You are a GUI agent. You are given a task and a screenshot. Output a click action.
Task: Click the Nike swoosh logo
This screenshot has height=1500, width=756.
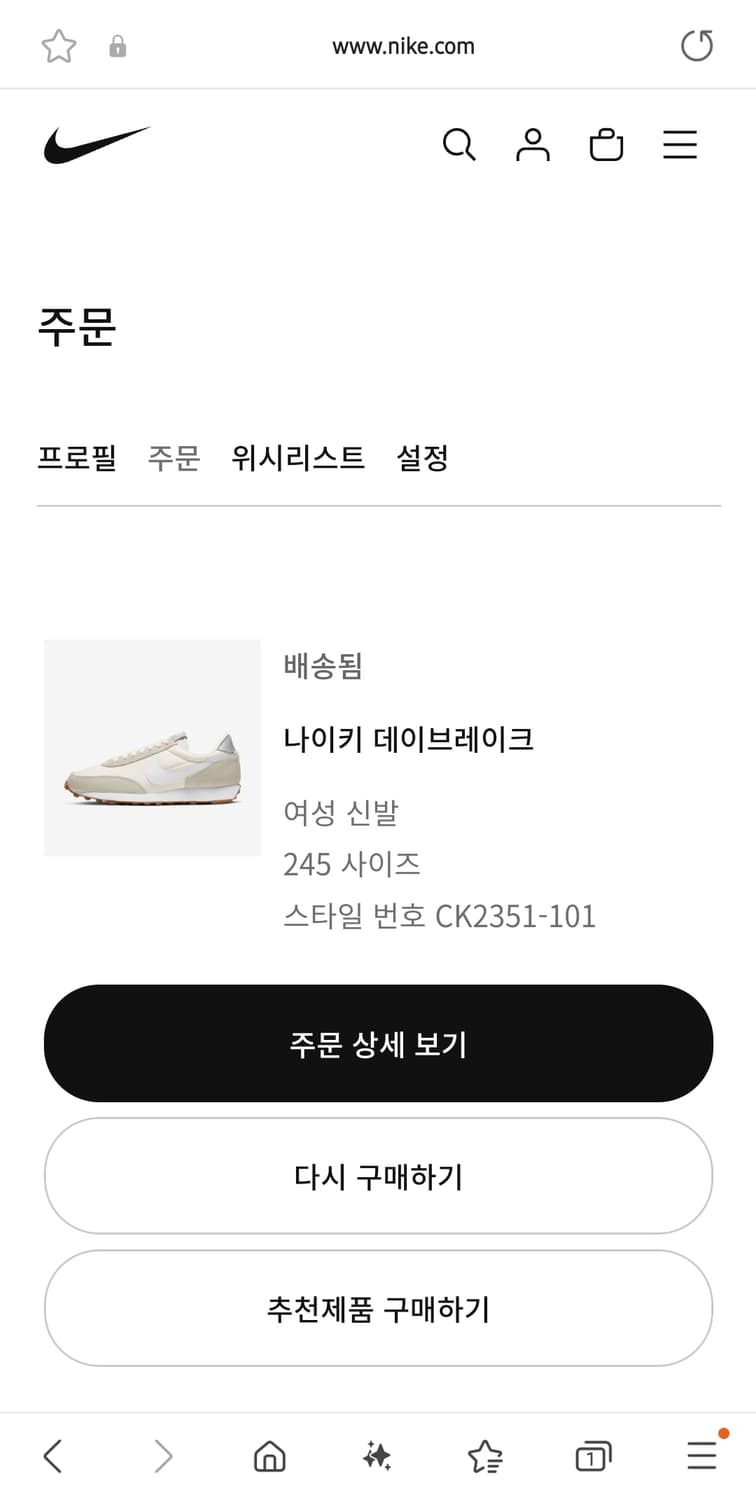point(97,142)
